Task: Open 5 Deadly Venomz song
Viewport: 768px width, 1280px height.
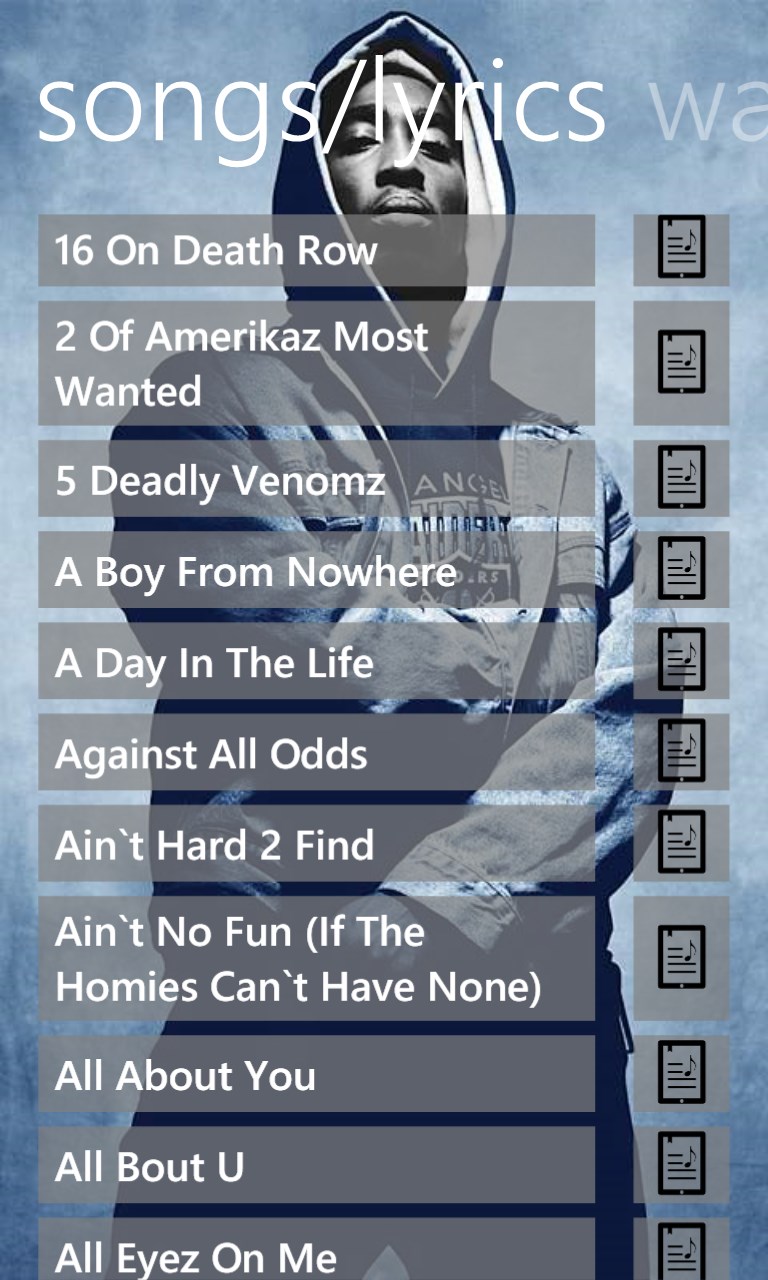Action: tap(316, 478)
